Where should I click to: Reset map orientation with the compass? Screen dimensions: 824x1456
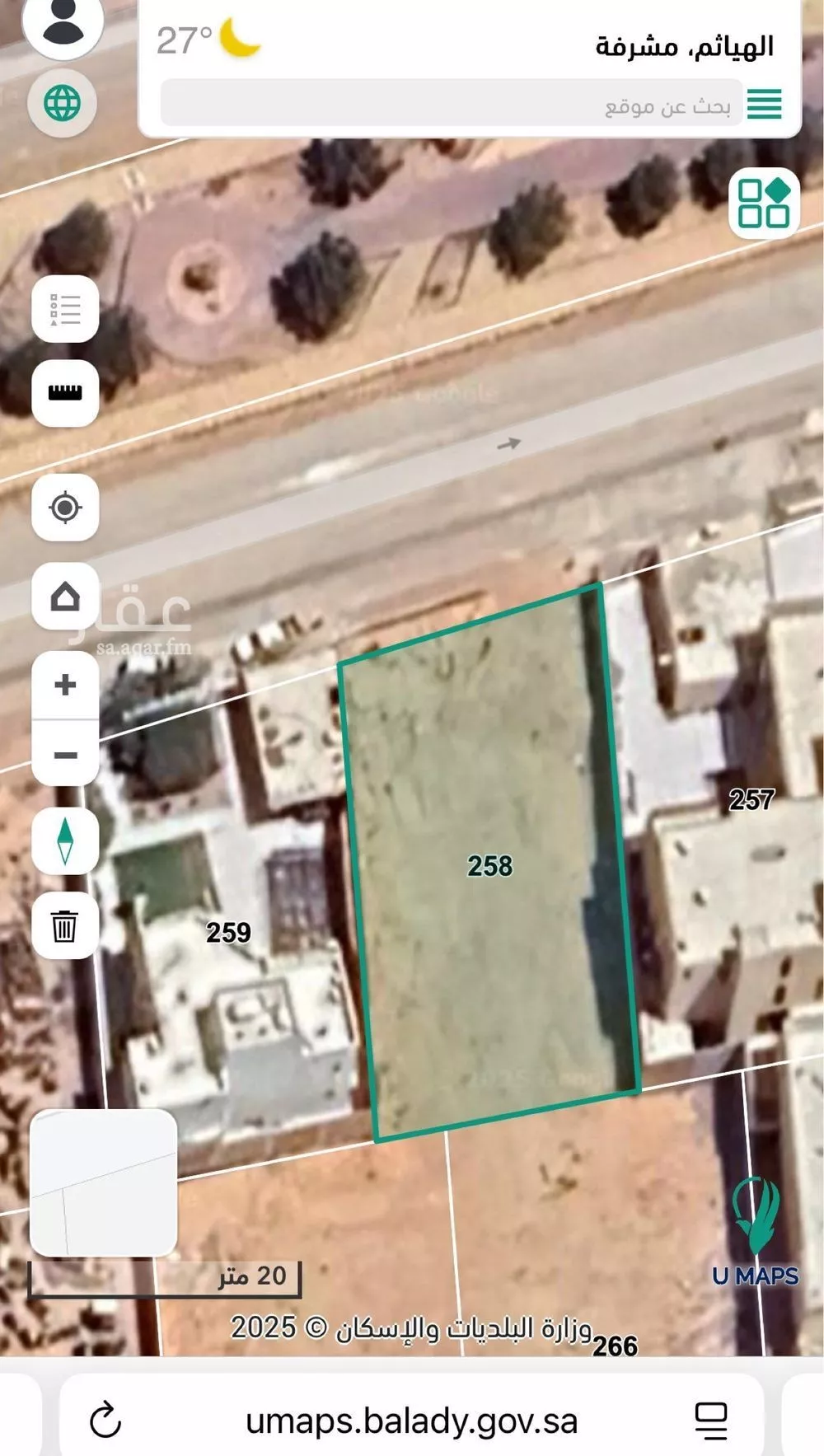65,840
